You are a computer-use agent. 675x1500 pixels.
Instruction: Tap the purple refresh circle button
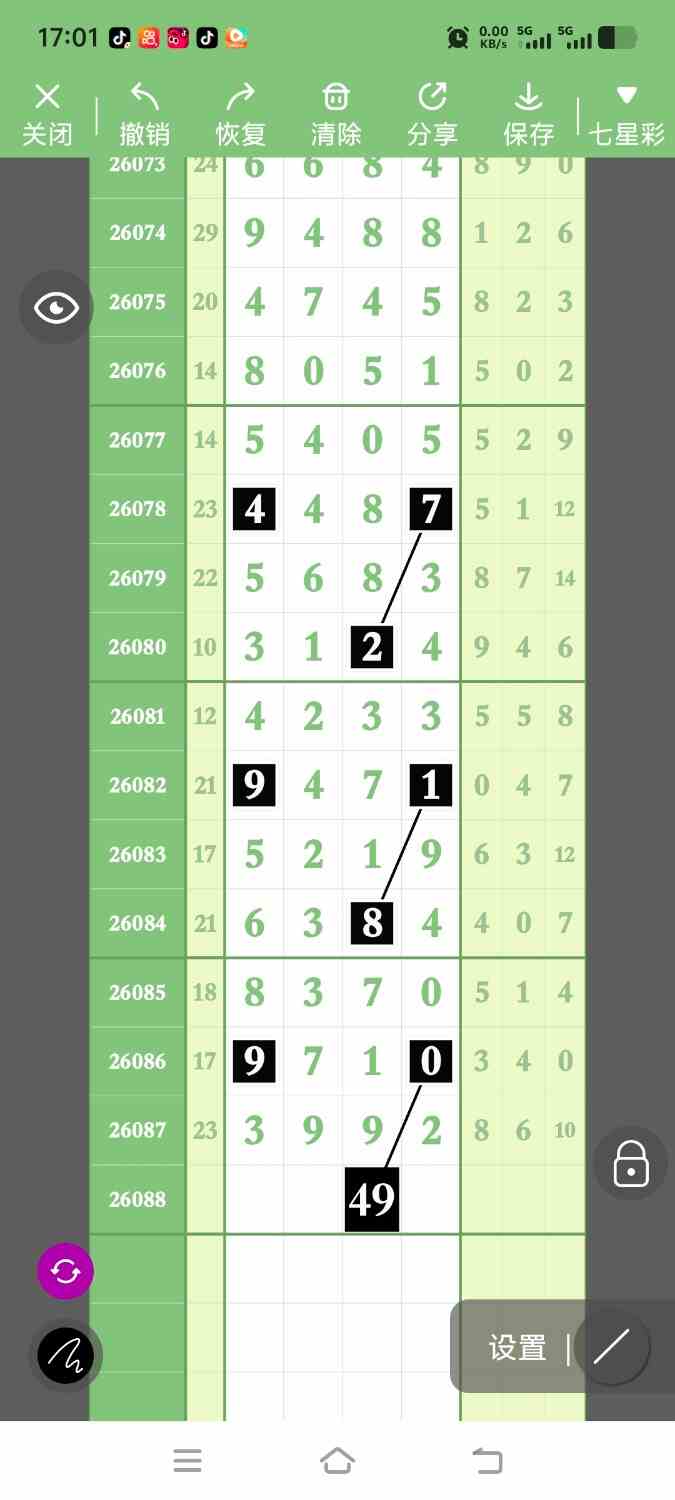point(65,1271)
